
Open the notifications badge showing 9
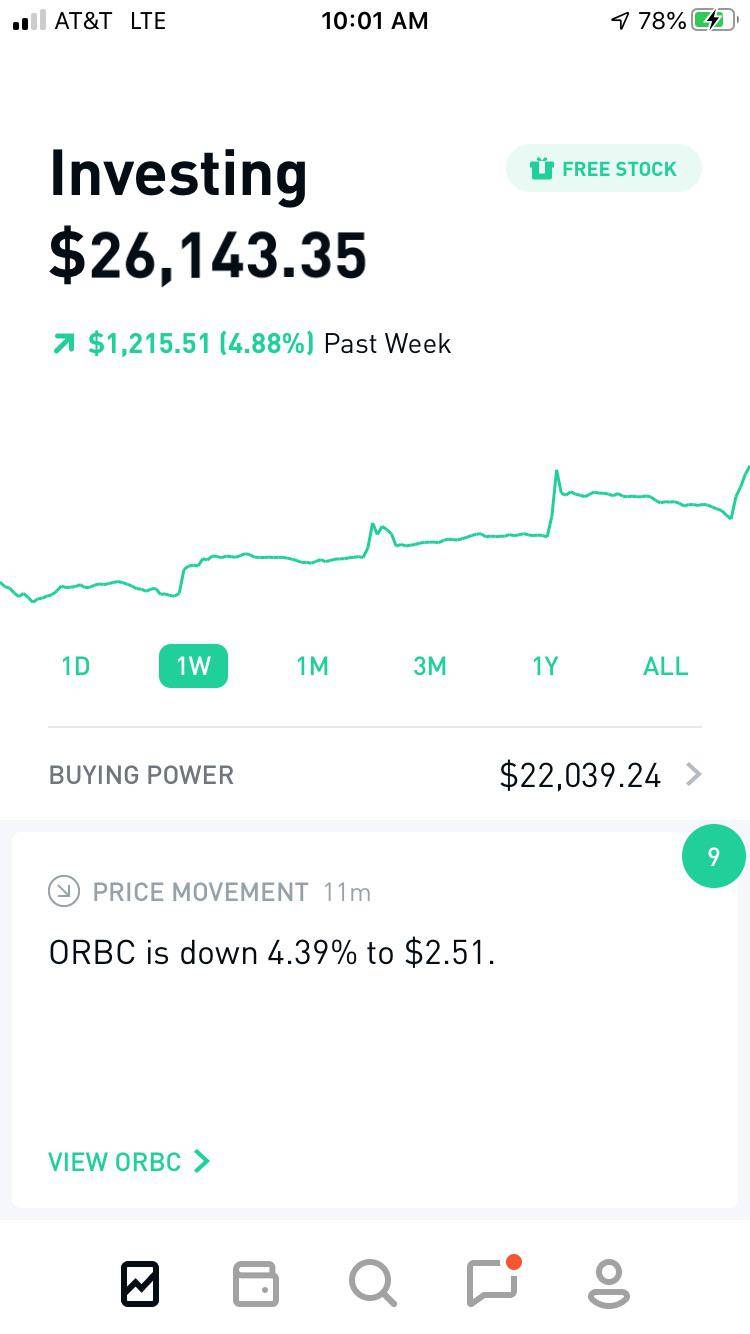coord(714,856)
